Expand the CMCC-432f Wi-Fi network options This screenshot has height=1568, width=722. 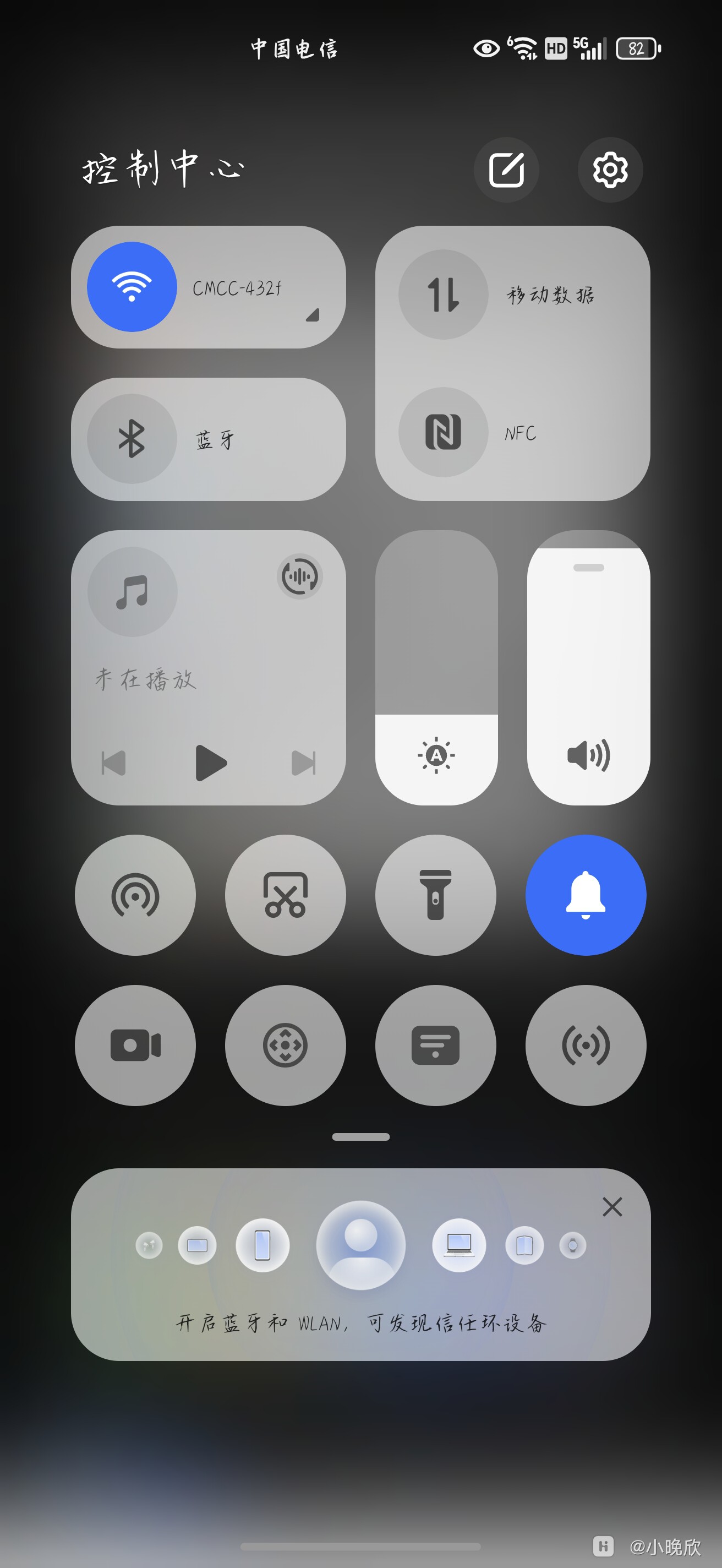(314, 315)
